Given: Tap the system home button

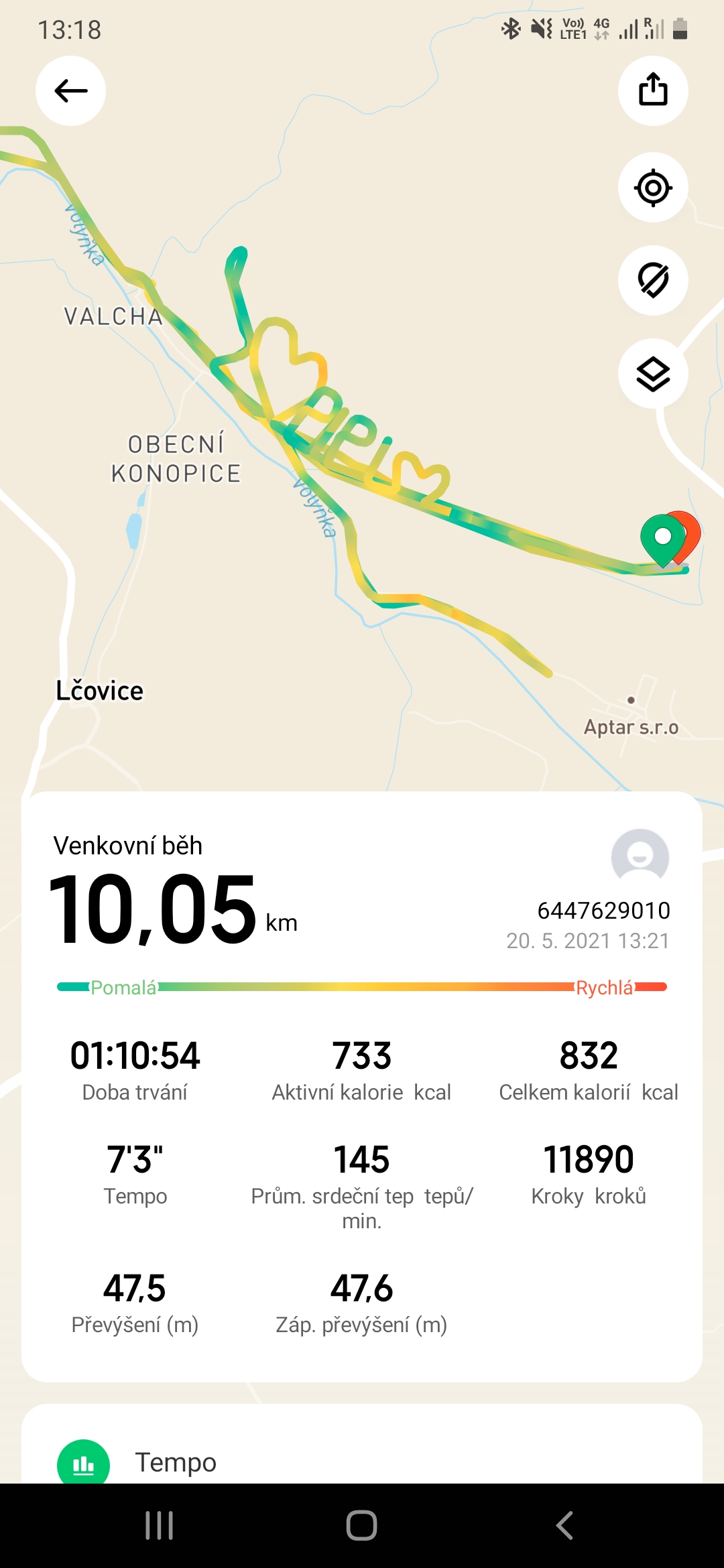Looking at the screenshot, I should coord(362,1526).
